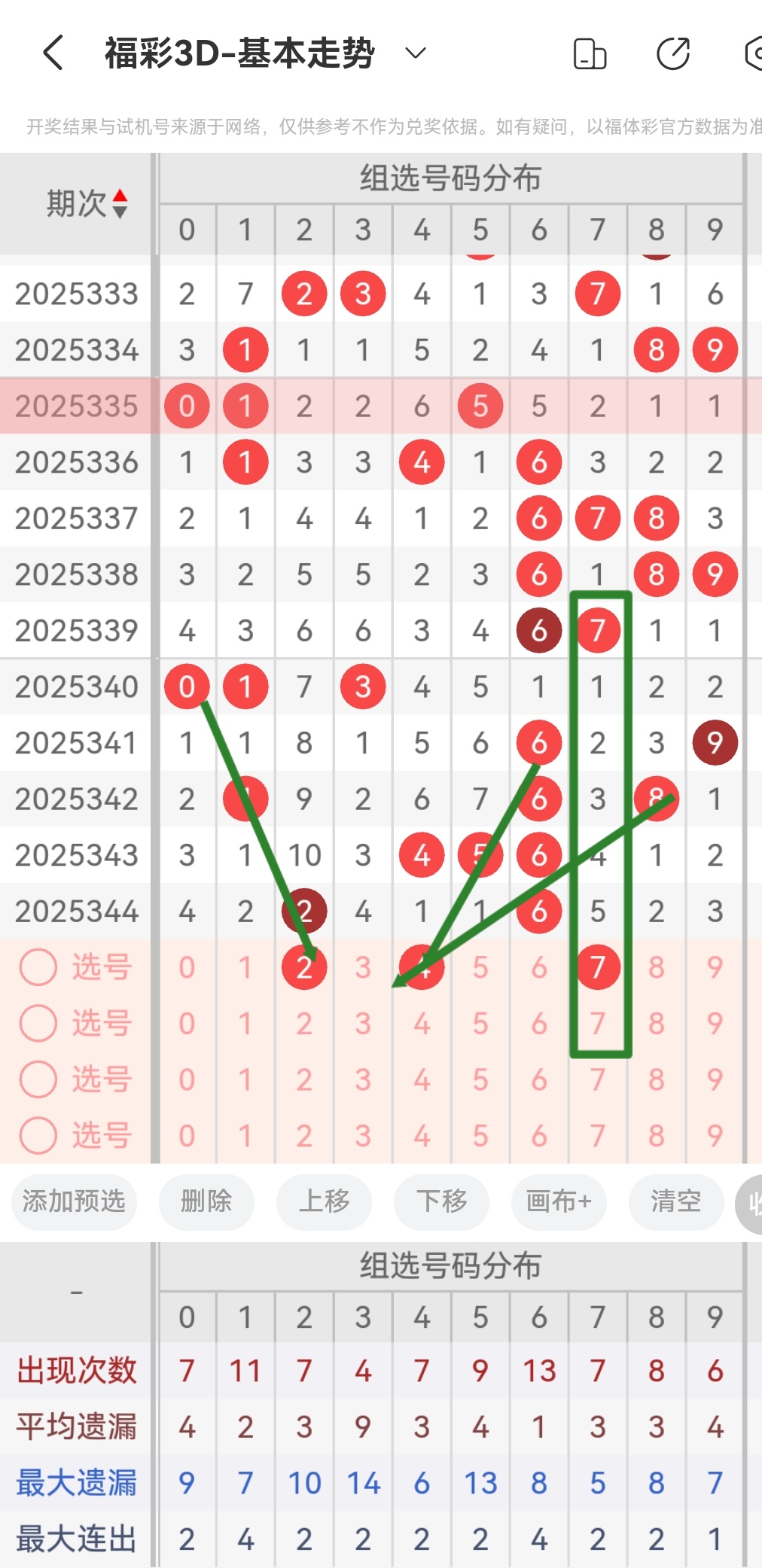
Task: Tap 清空 button
Action: (x=675, y=1201)
